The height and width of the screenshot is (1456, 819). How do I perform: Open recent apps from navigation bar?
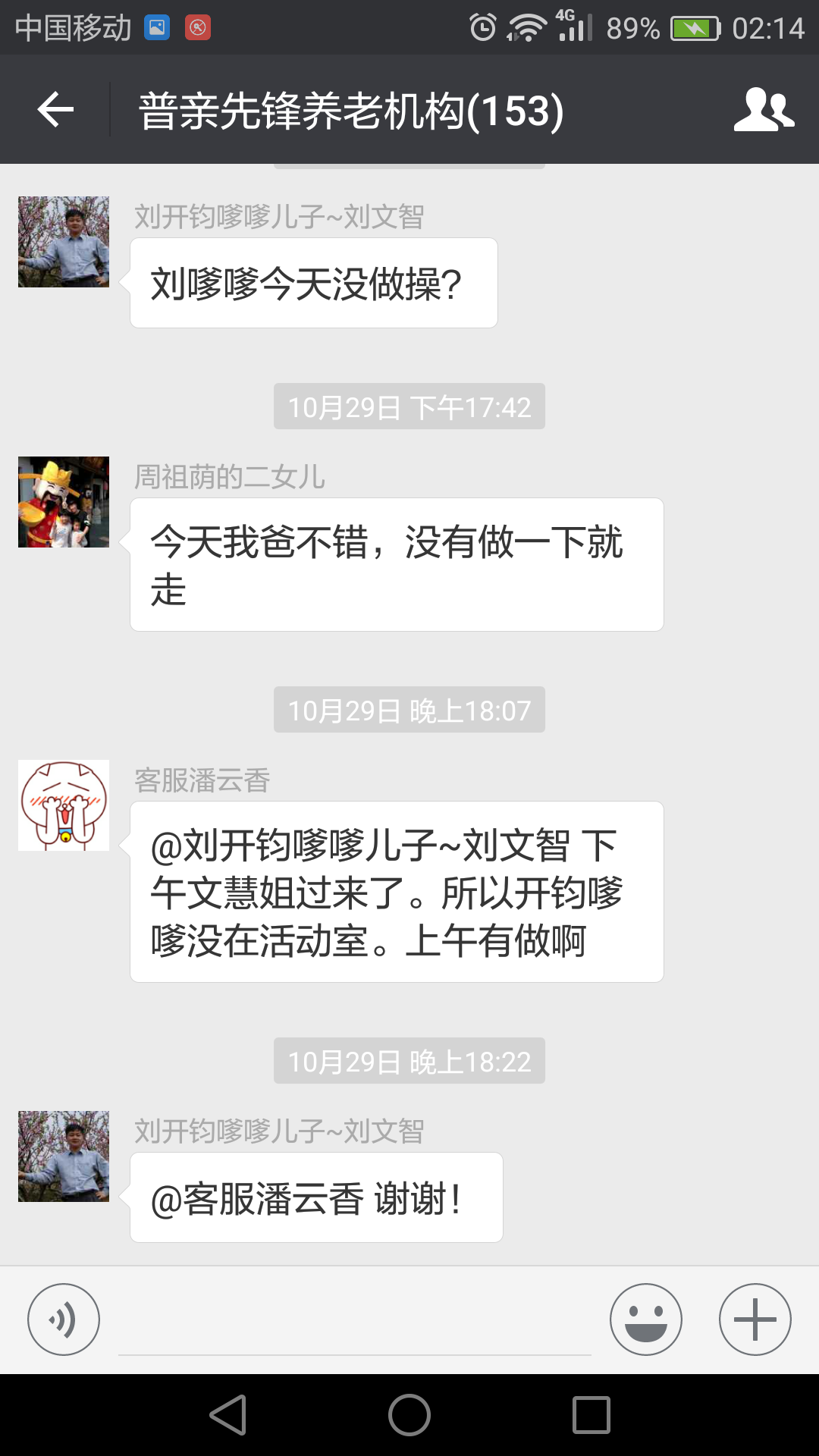click(591, 1415)
